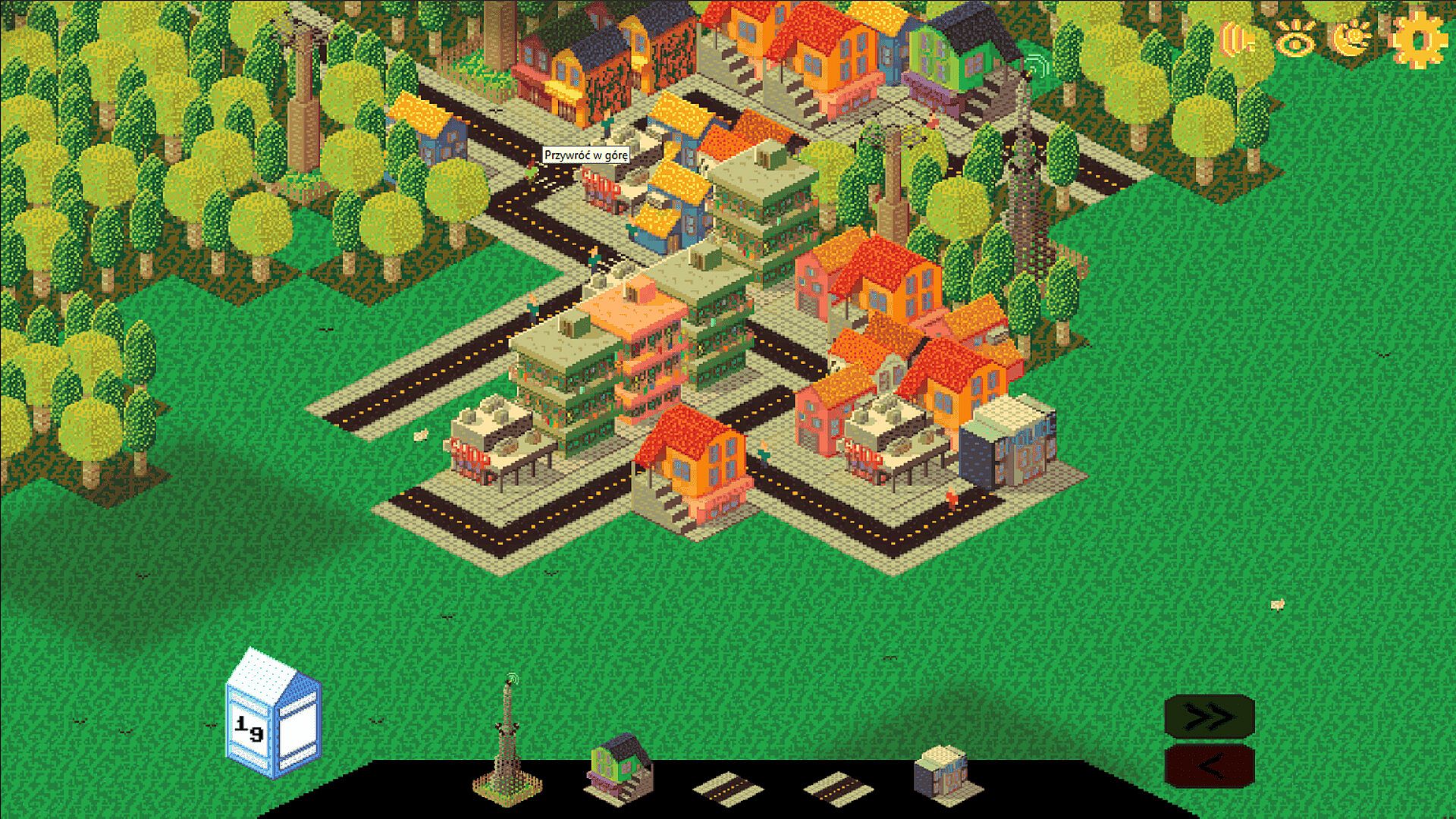Tap the double-arrow fast forward button
This screenshot has height=819, width=1456.
tap(1210, 717)
